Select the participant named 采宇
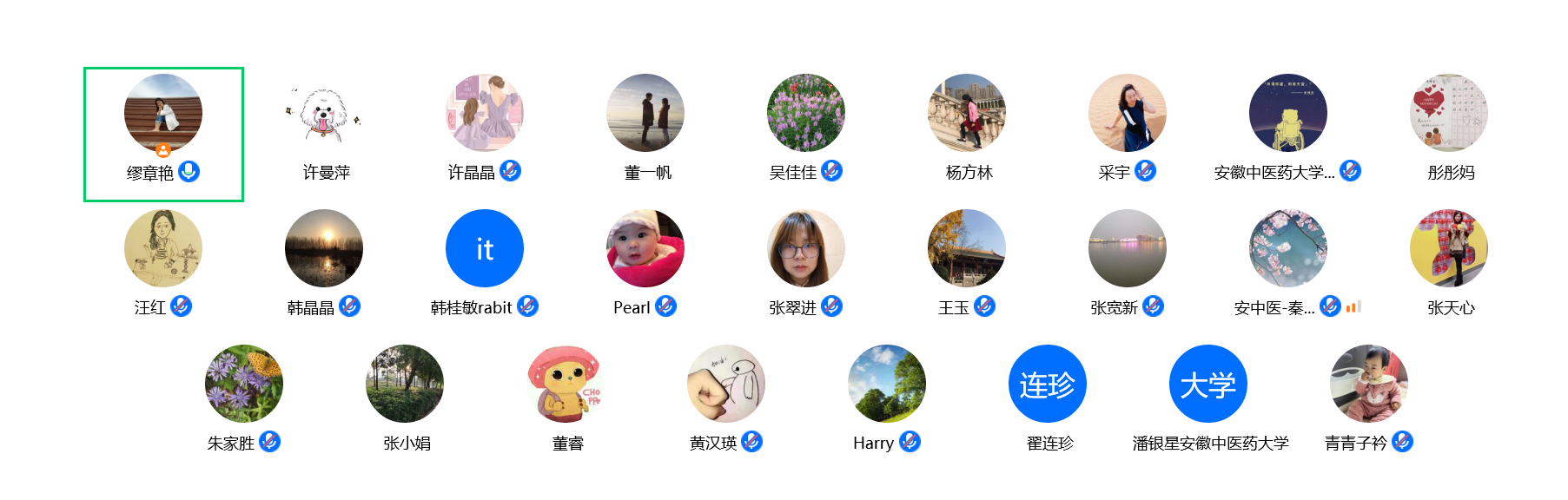1568x500 pixels. click(x=1128, y=114)
